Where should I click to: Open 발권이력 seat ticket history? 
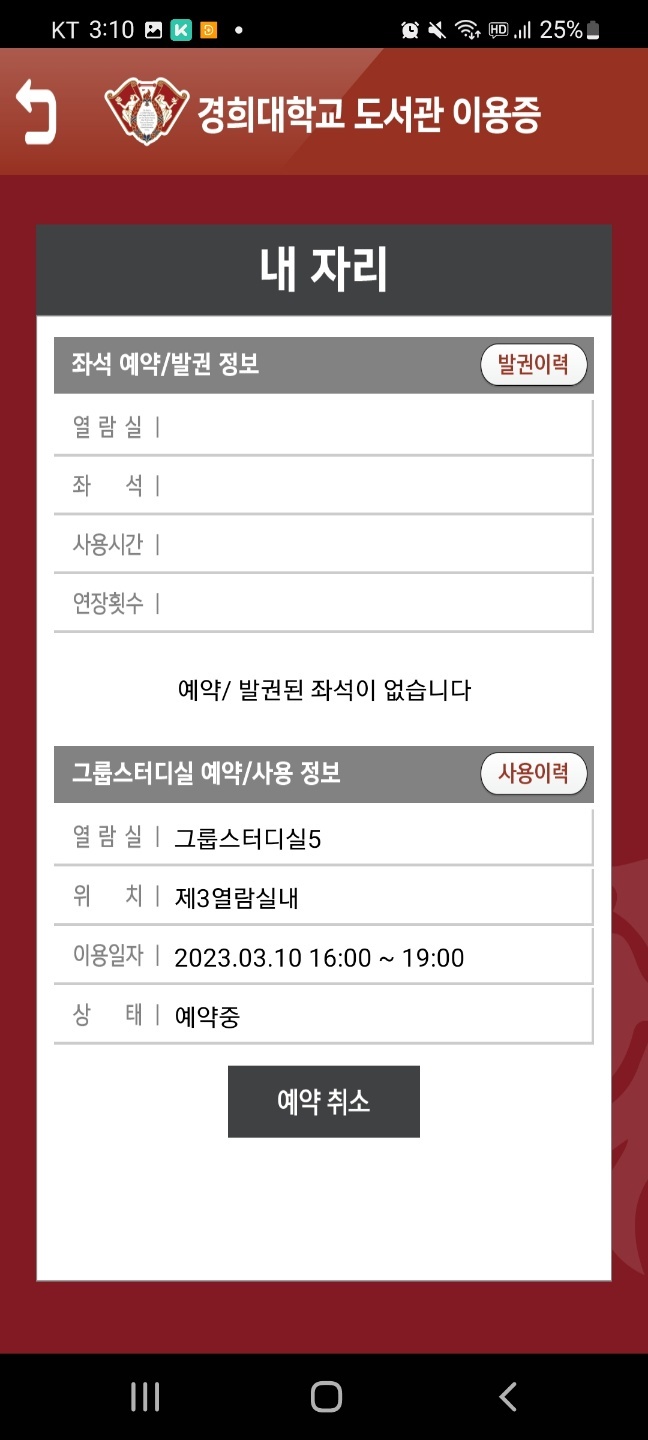pyautogui.click(x=533, y=365)
